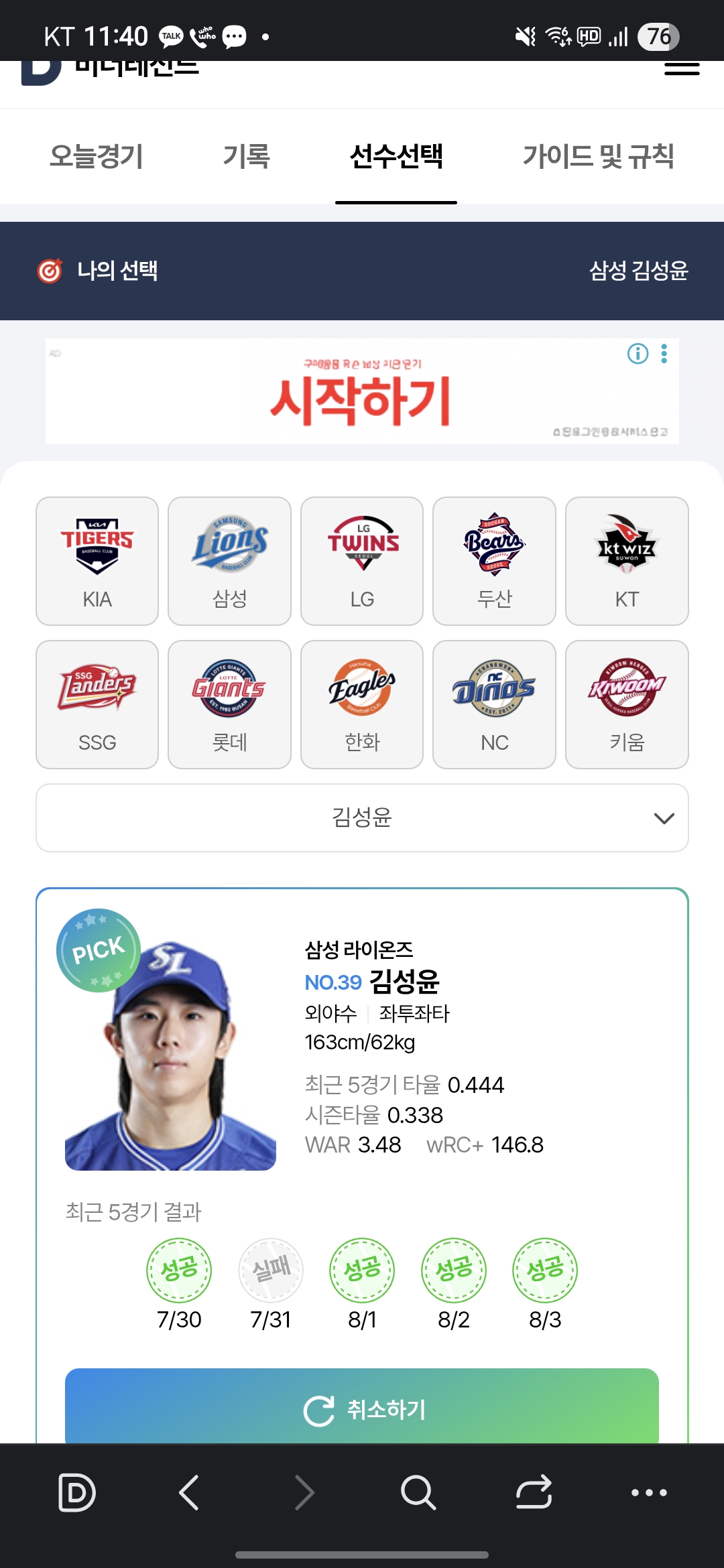Select the 롯데 Giants team
724x1568 pixels.
(x=229, y=704)
